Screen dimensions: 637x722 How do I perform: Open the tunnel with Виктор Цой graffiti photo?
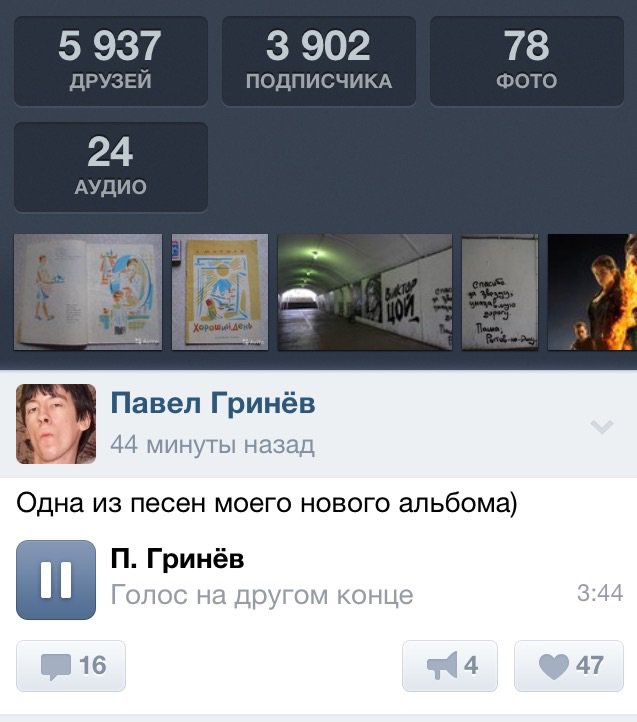(365, 291)
